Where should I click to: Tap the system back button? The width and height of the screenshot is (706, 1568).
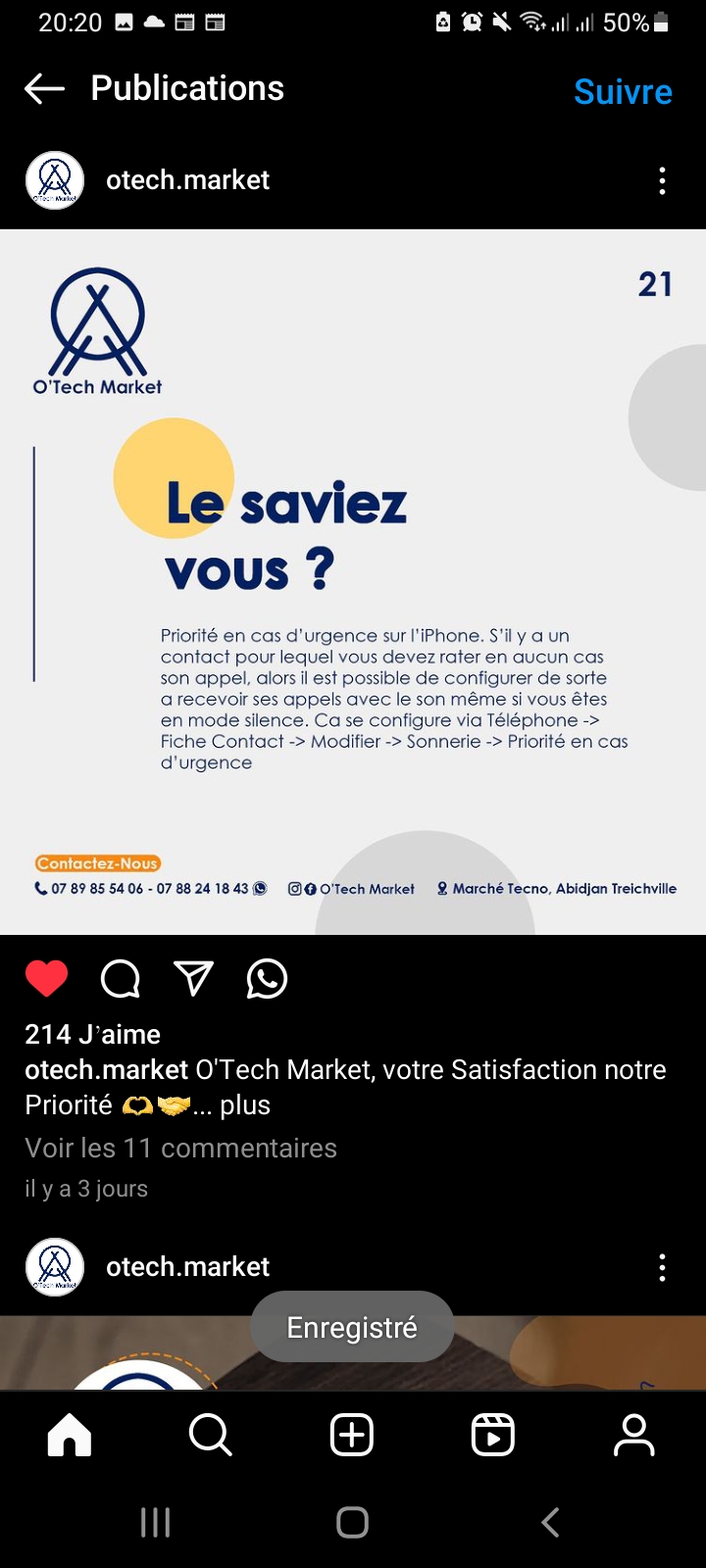tap(550, 1522)
